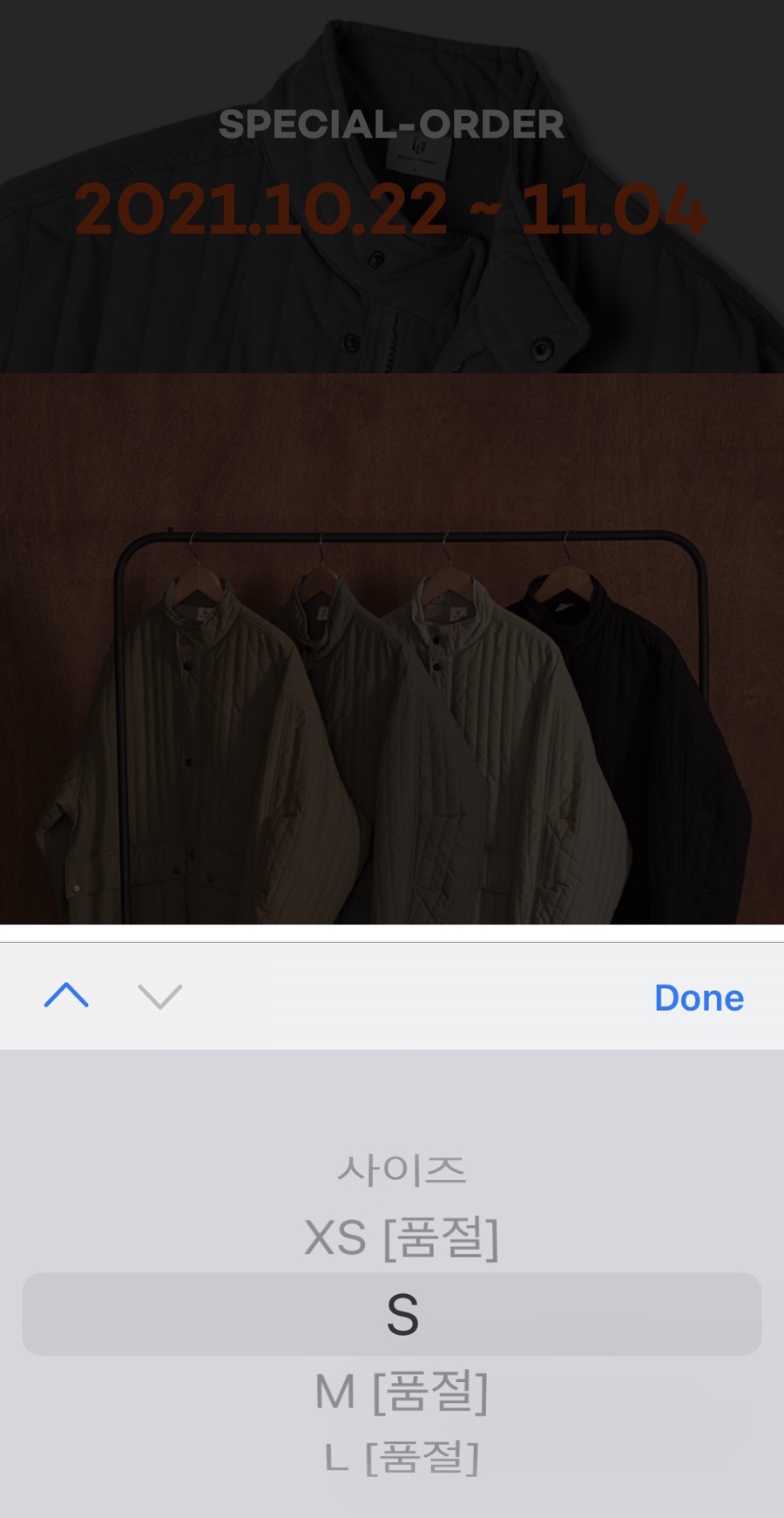Select size S in the picker
The height and width of the screenshot is (1518, 784).
[x=401, y=1314]
